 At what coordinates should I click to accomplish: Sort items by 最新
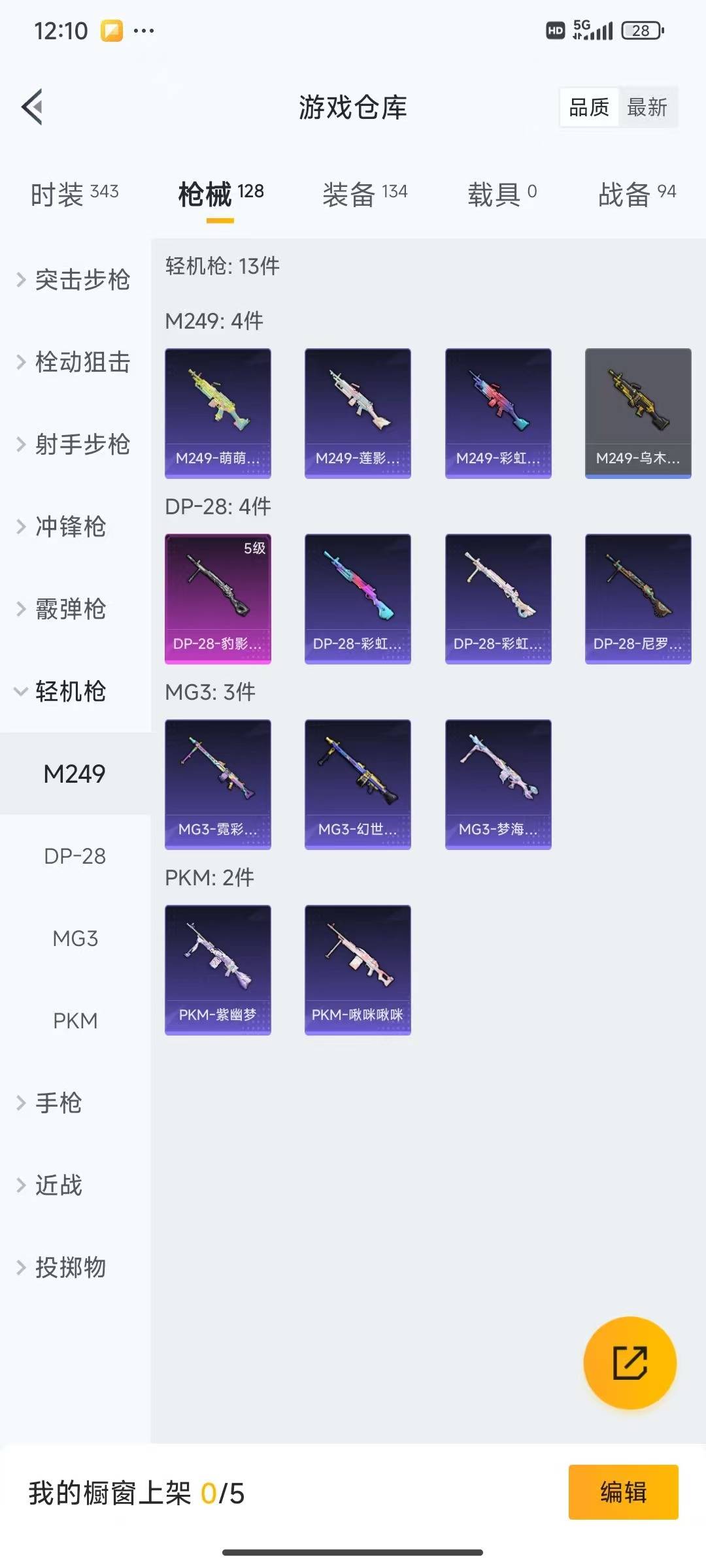coord(647,107)
